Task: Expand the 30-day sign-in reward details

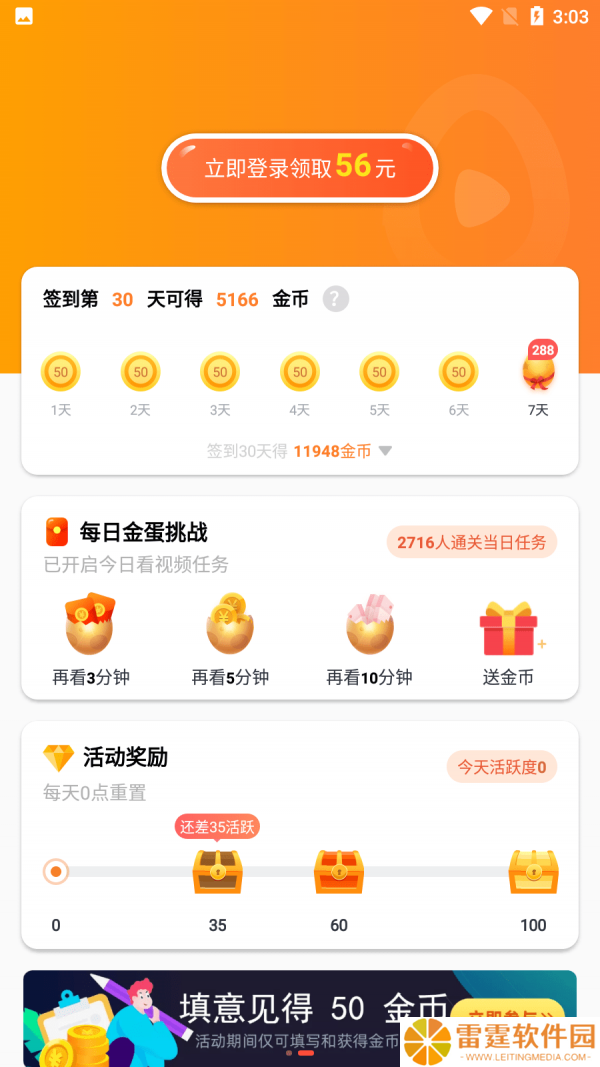Action: 299,450
